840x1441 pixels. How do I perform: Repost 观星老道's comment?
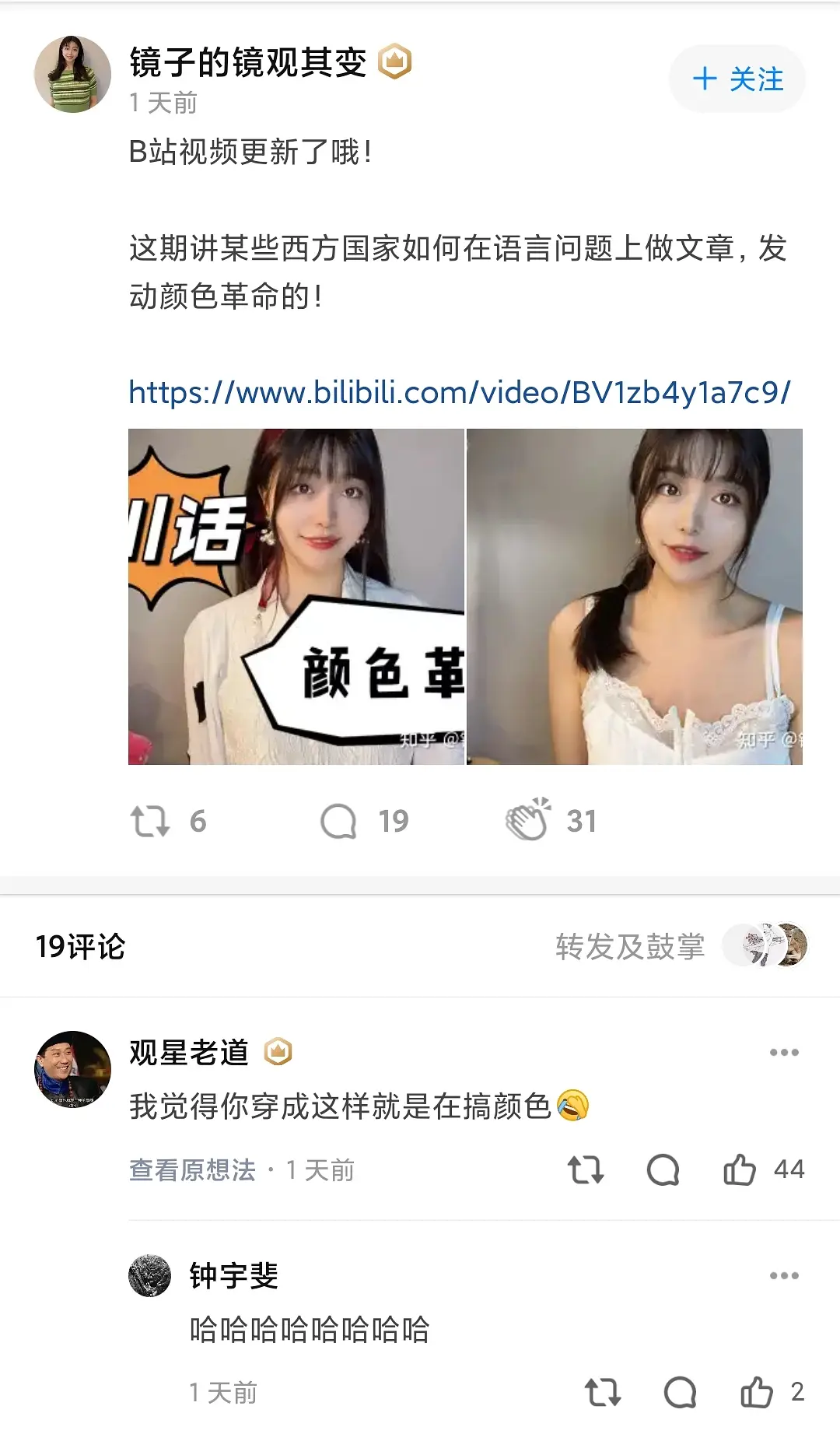(586, 1169)
